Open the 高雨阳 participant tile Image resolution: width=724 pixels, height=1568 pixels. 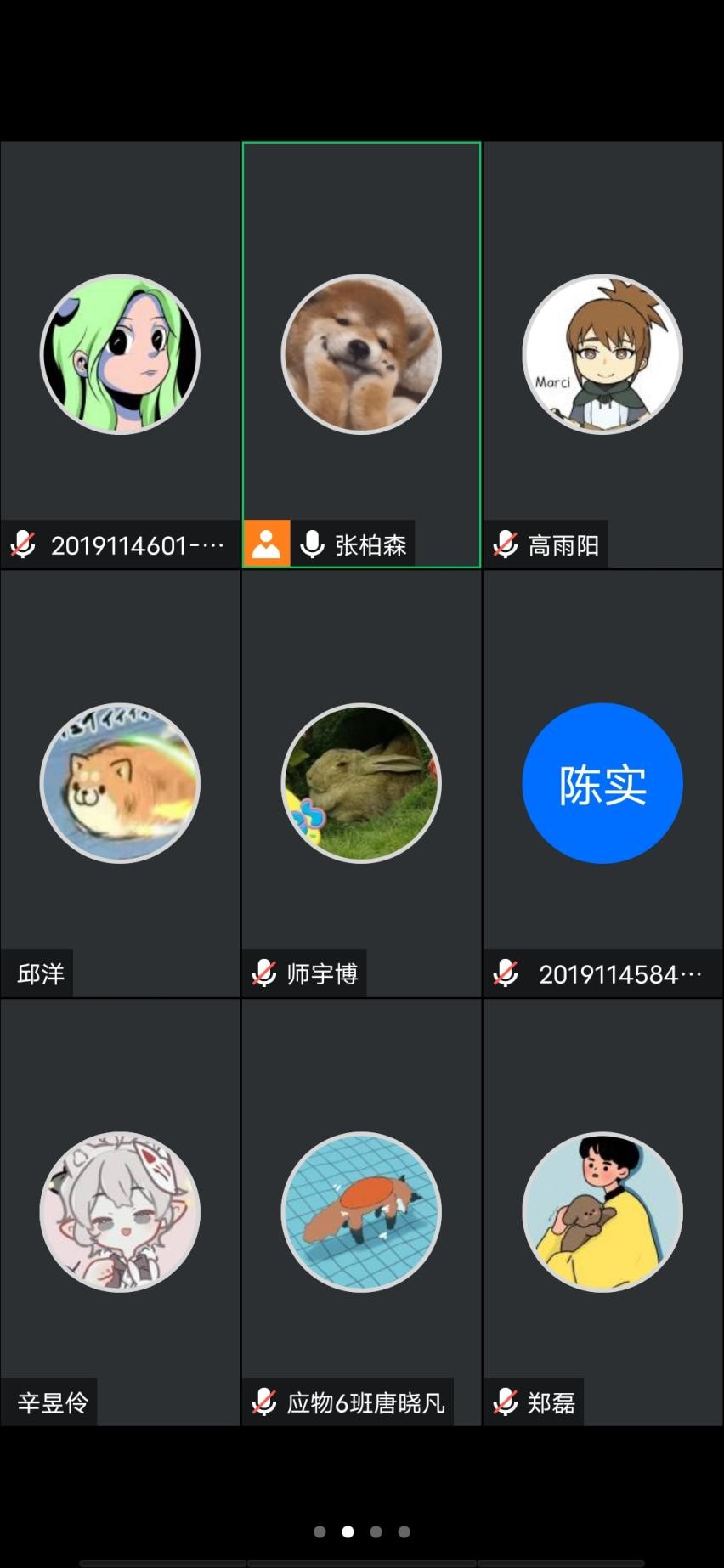(x=602, y=354)
